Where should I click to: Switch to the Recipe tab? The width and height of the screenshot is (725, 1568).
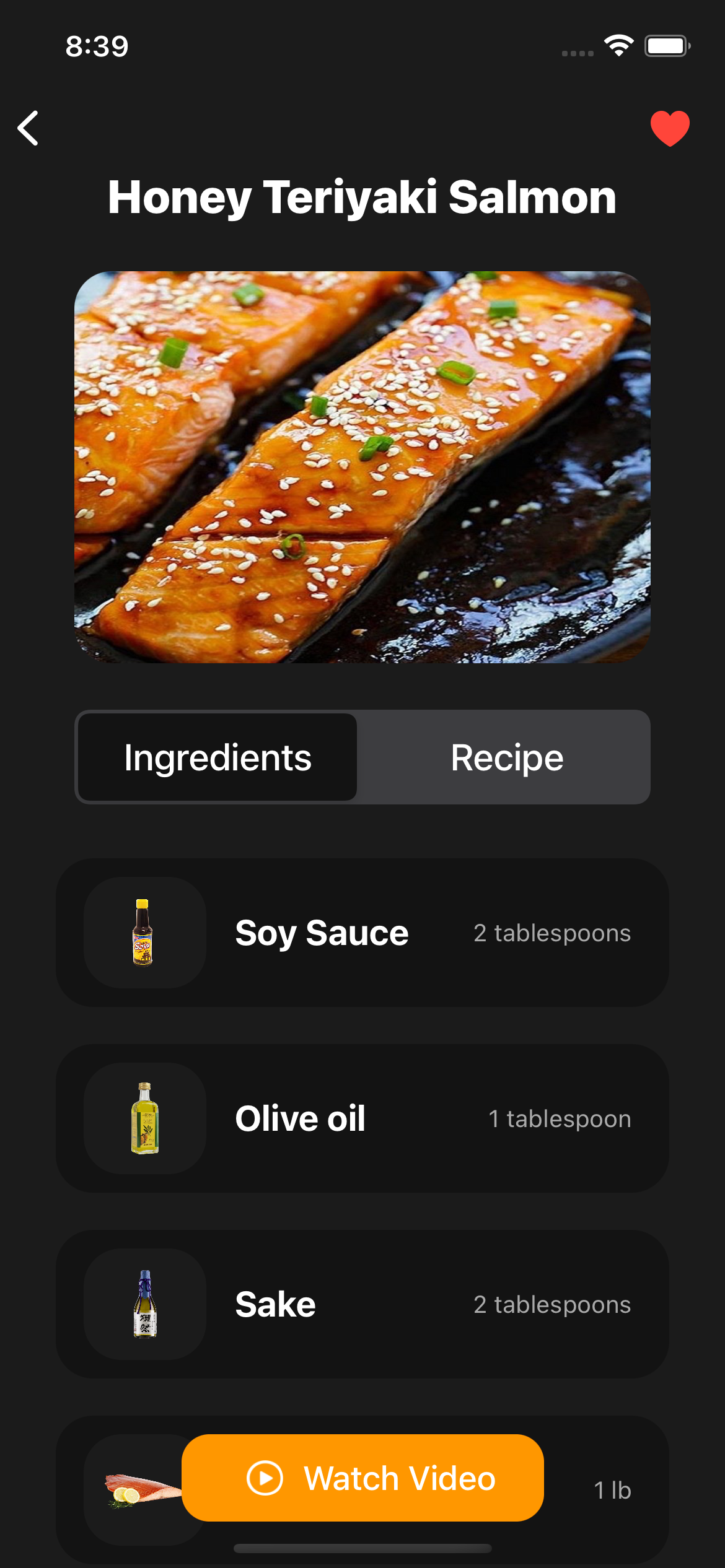506,757
